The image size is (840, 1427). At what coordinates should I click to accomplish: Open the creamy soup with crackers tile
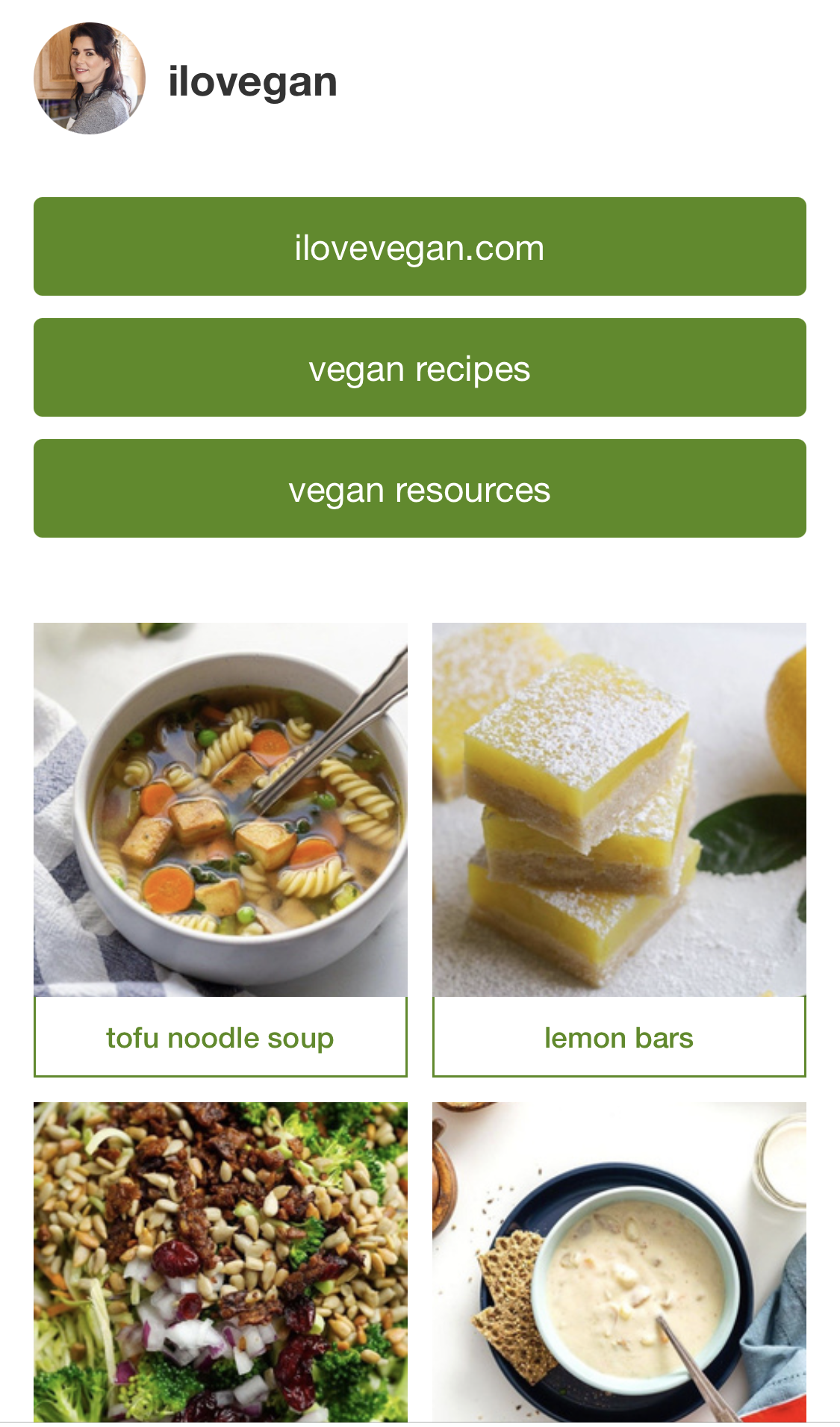(x=619, y=1262)
